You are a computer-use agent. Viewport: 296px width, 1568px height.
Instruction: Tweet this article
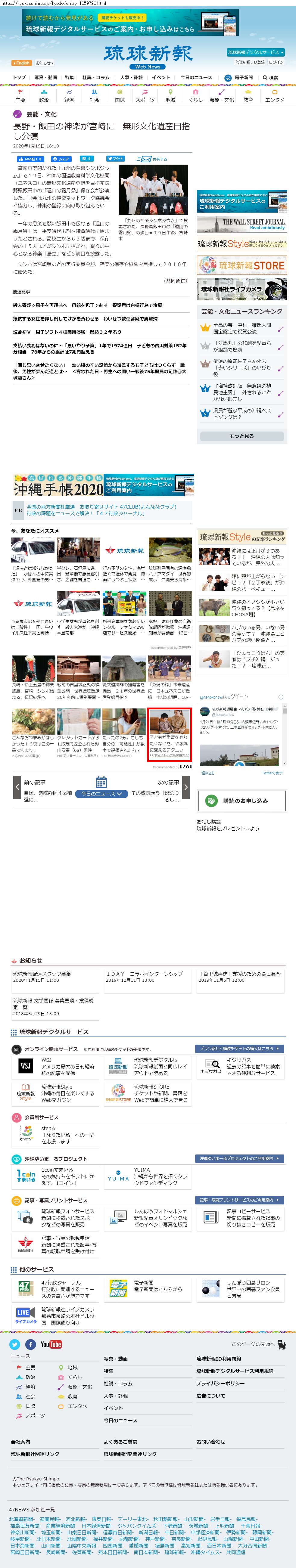[x=116, y=158]
